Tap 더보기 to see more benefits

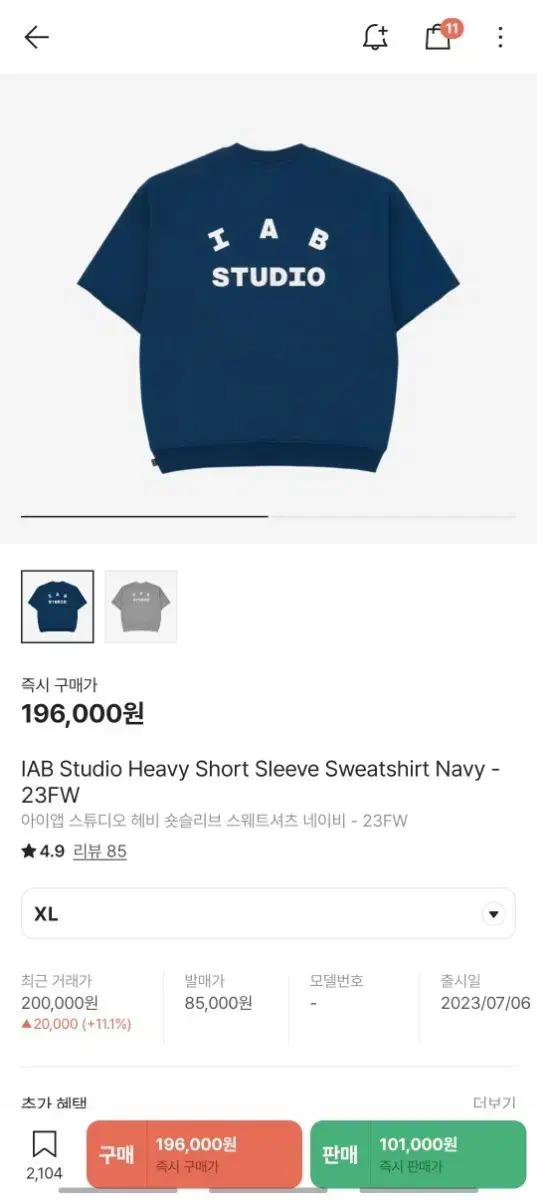(494, 1103)
